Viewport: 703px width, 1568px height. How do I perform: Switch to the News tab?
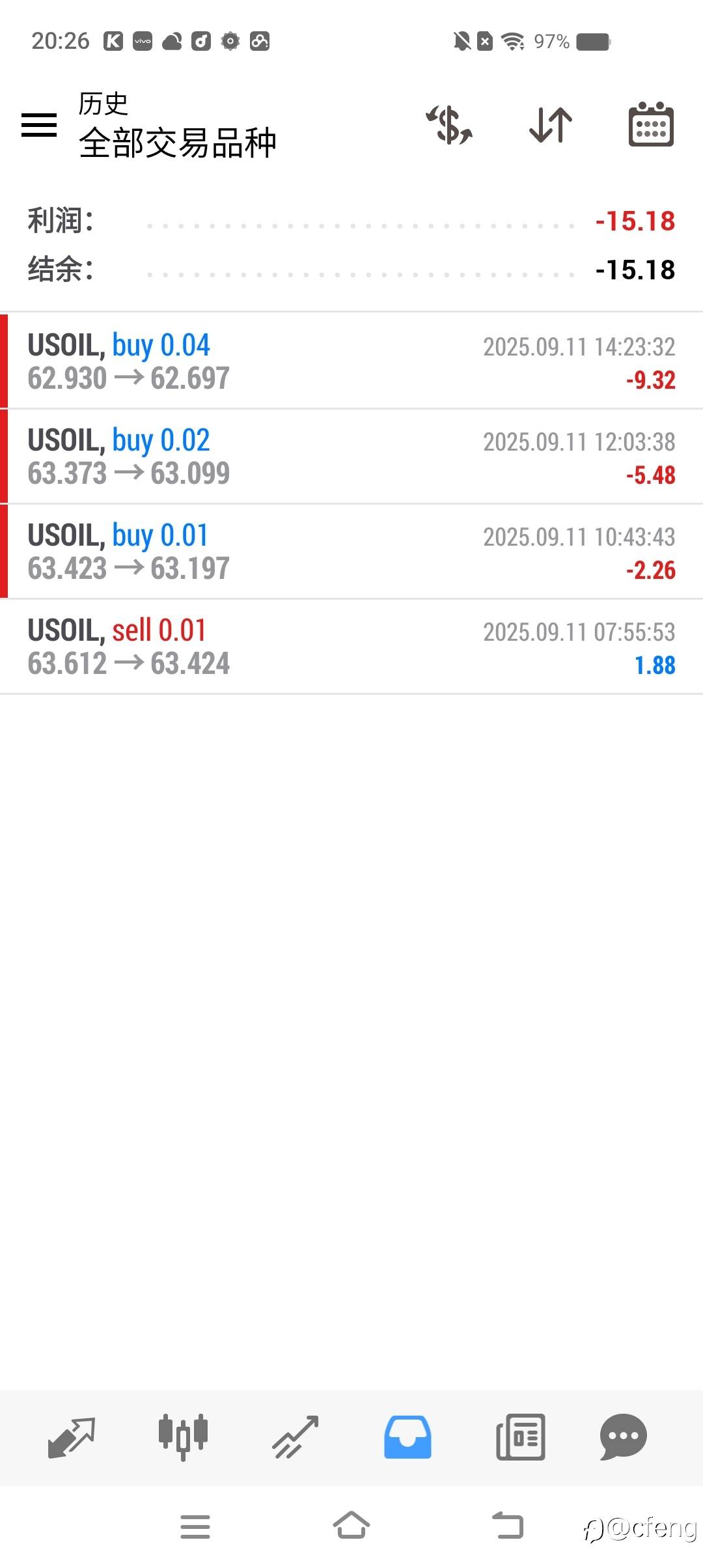[520, 1437]
